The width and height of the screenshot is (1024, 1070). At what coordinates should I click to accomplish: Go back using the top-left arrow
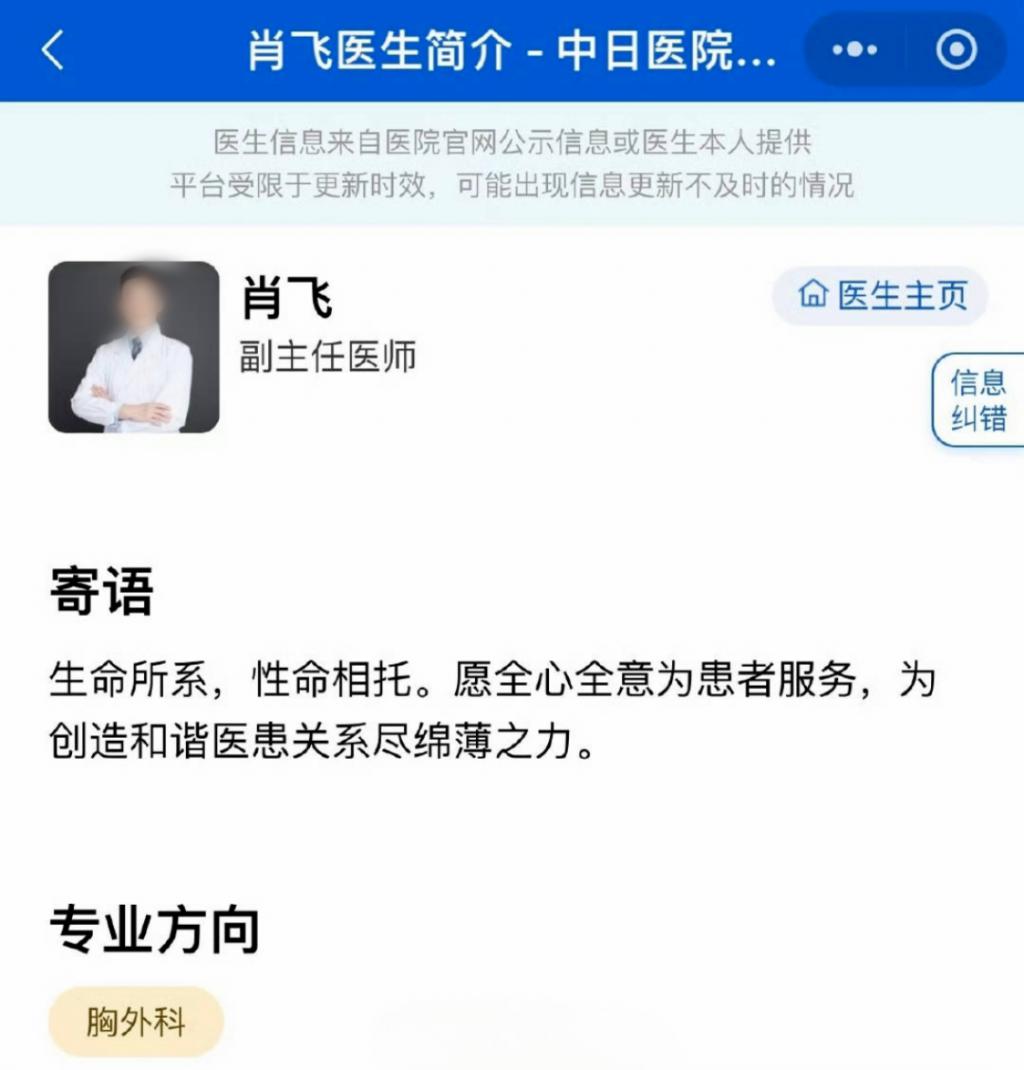(x=53, y=50)
